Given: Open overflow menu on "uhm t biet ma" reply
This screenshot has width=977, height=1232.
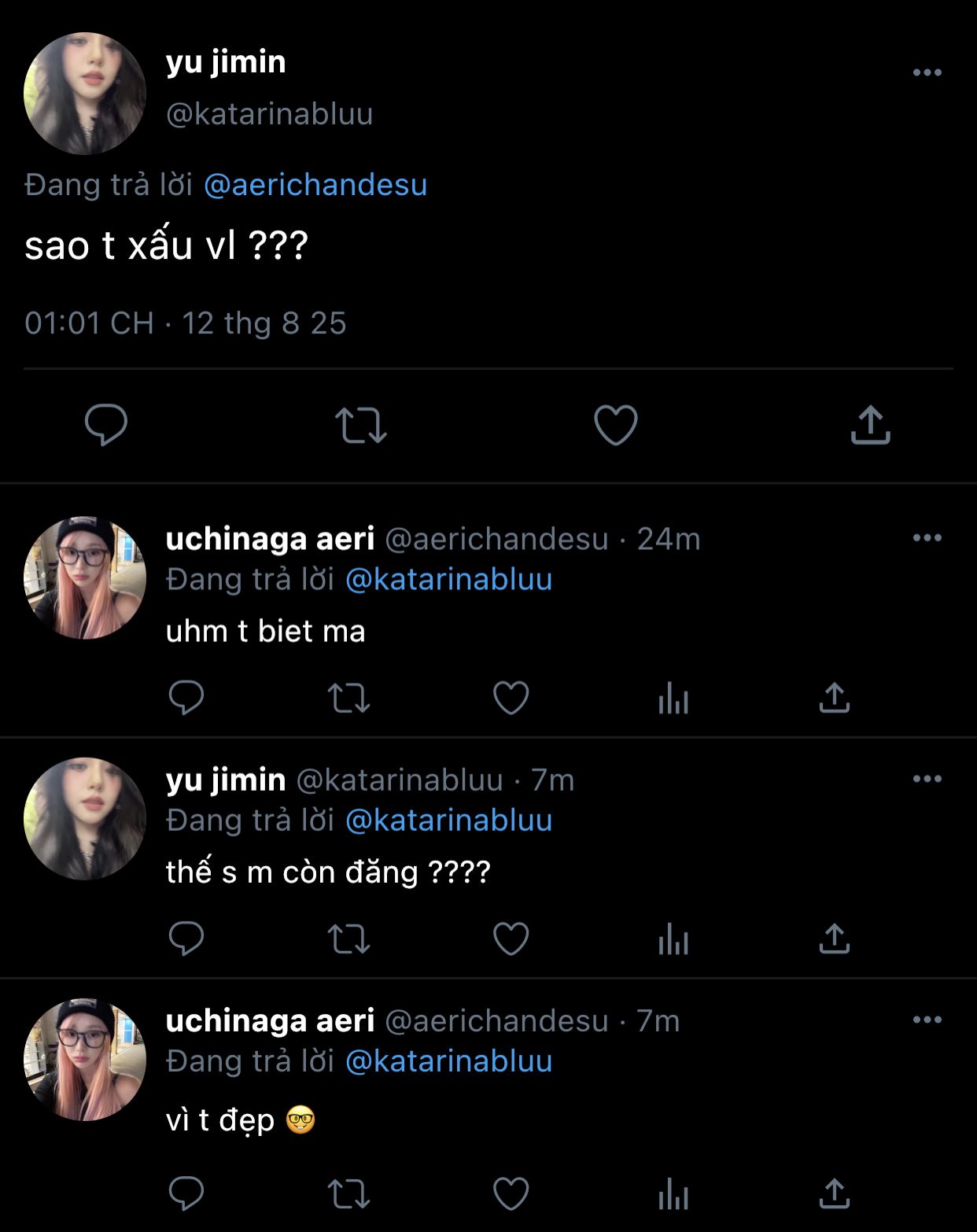Looking at the screenshot, I should click(927, 538).
